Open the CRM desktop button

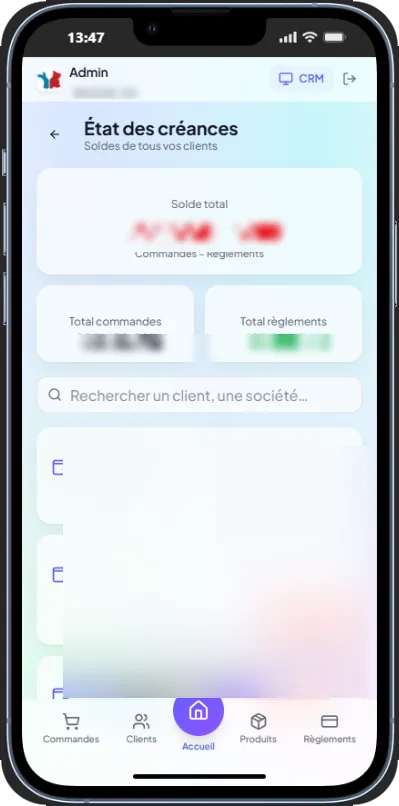(301, 79)
